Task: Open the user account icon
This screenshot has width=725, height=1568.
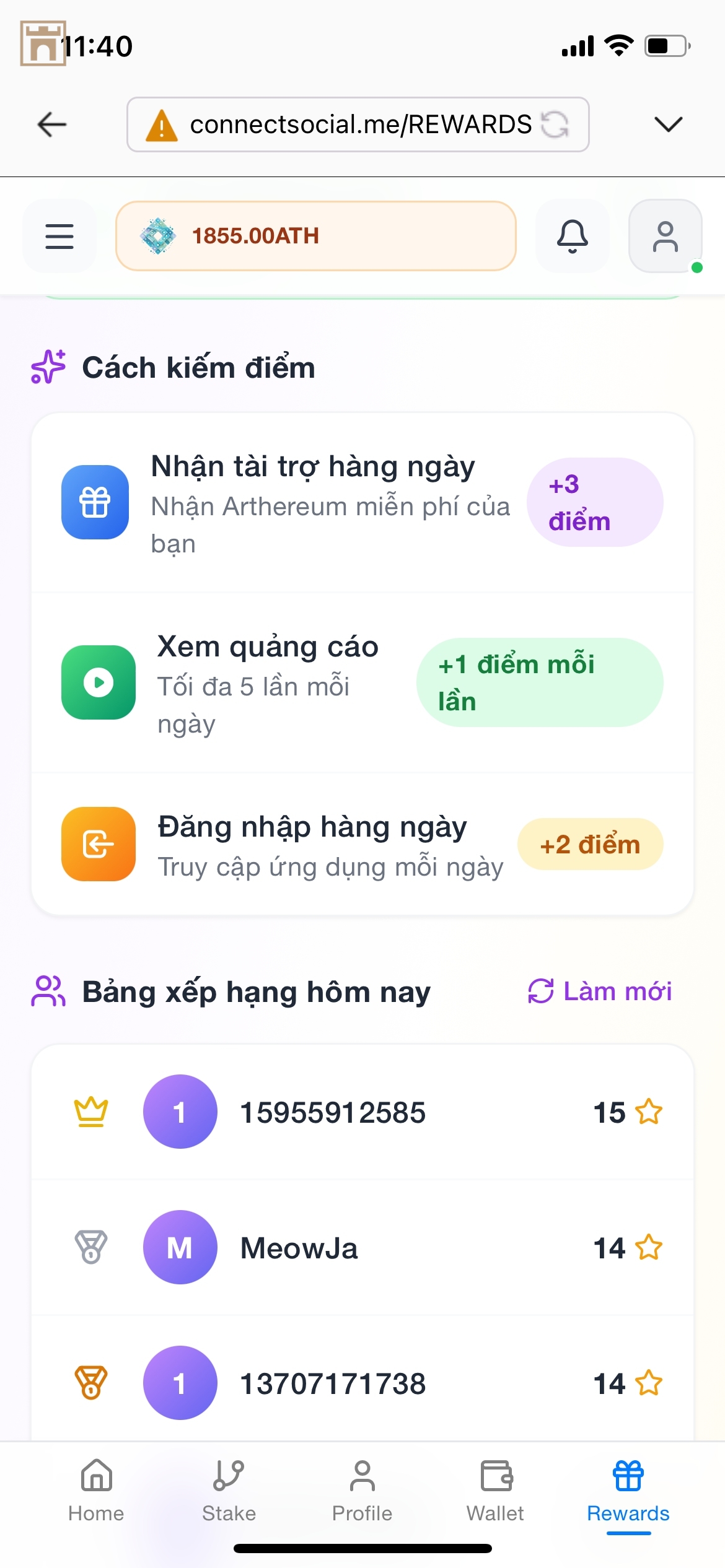Action: (x=665, y=236)
